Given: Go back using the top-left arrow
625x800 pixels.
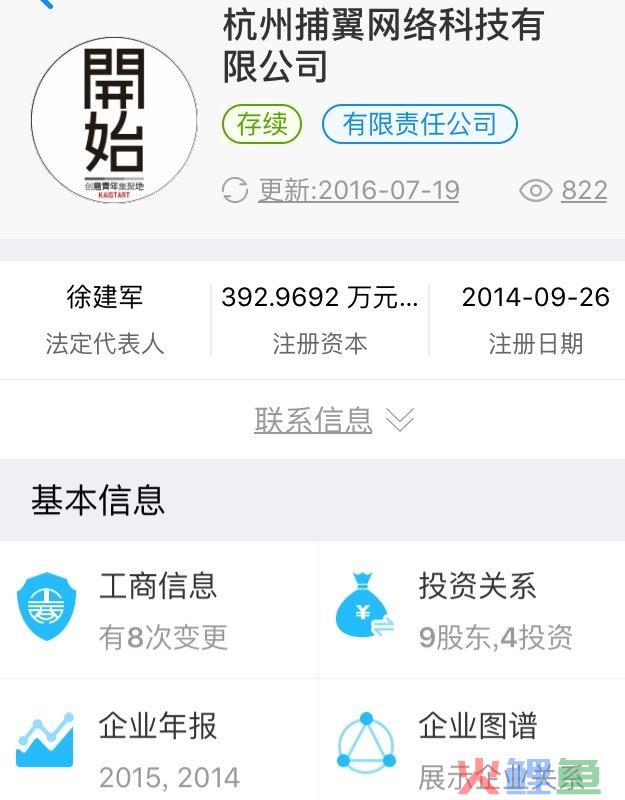Looking at the screenshot, I should tap(42, 5).
